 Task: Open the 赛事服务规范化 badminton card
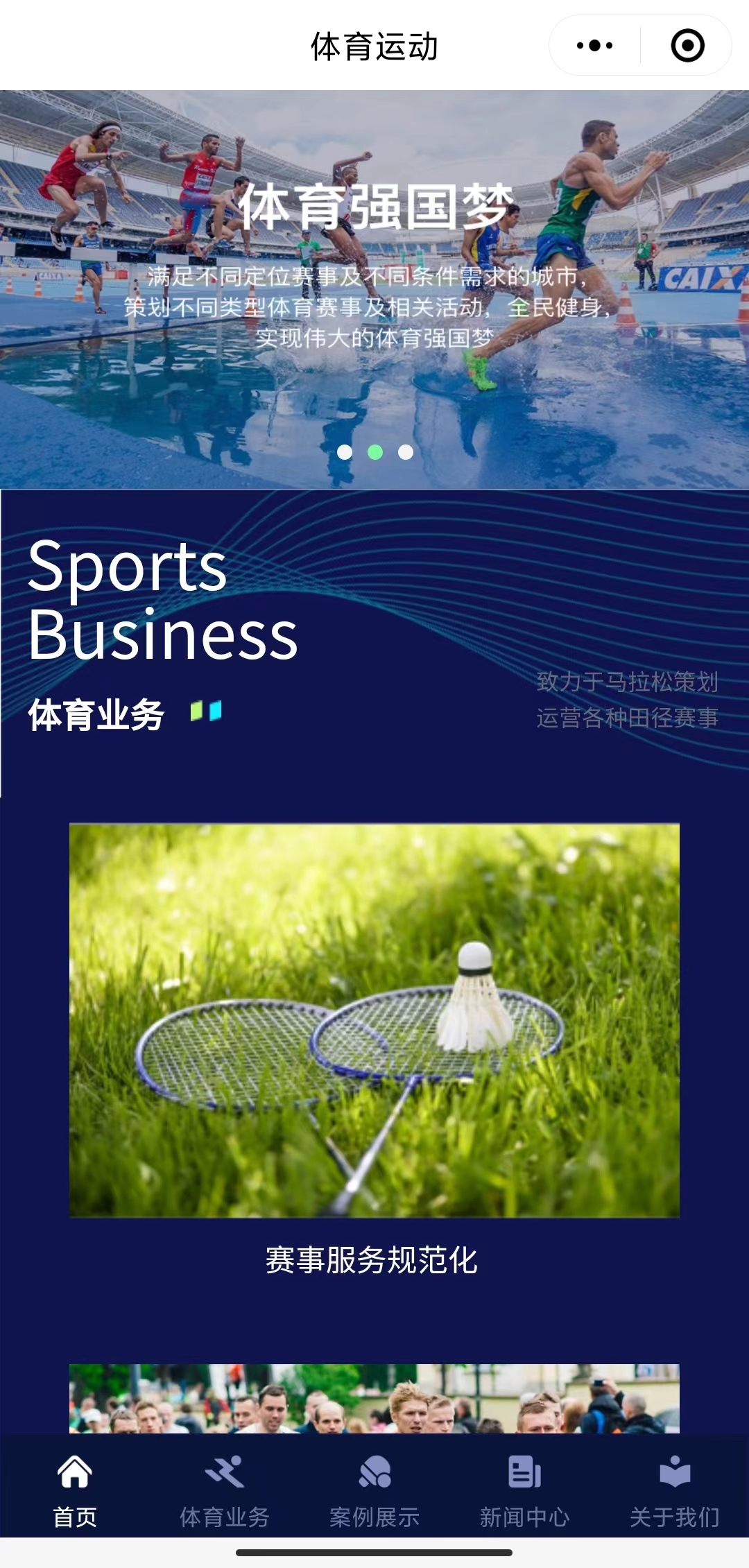(x=374, y=1019)
